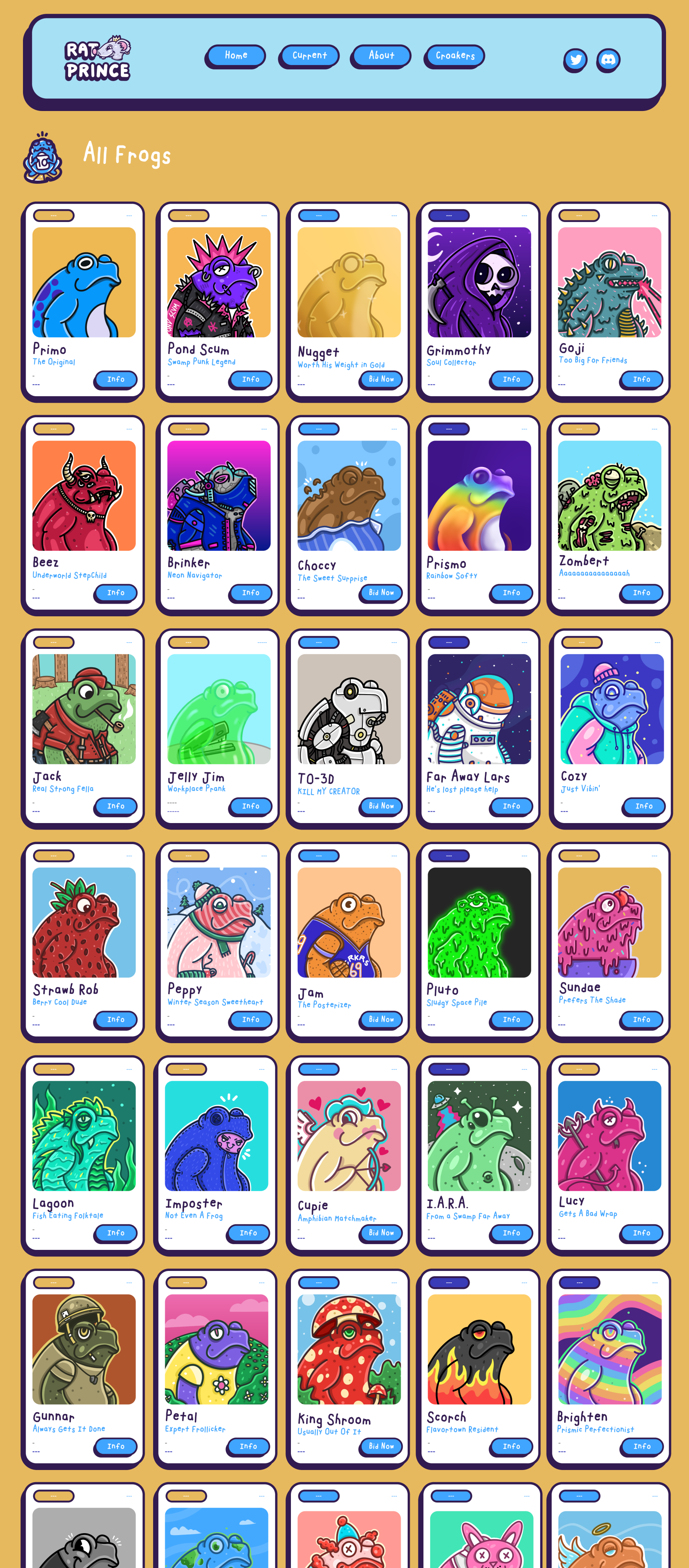Open the Discord link icon
The height and width of the screenshot is (1568, 689).
pos(608,60)
